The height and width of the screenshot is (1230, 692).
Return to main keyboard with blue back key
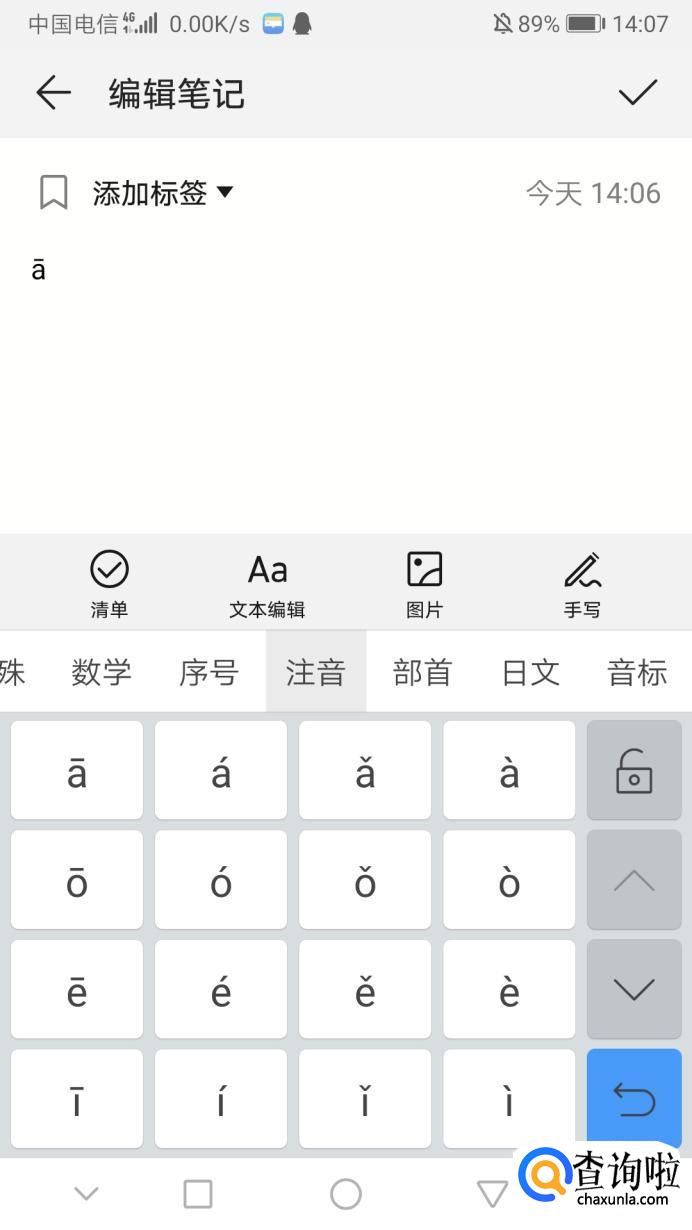[634, 1098]
